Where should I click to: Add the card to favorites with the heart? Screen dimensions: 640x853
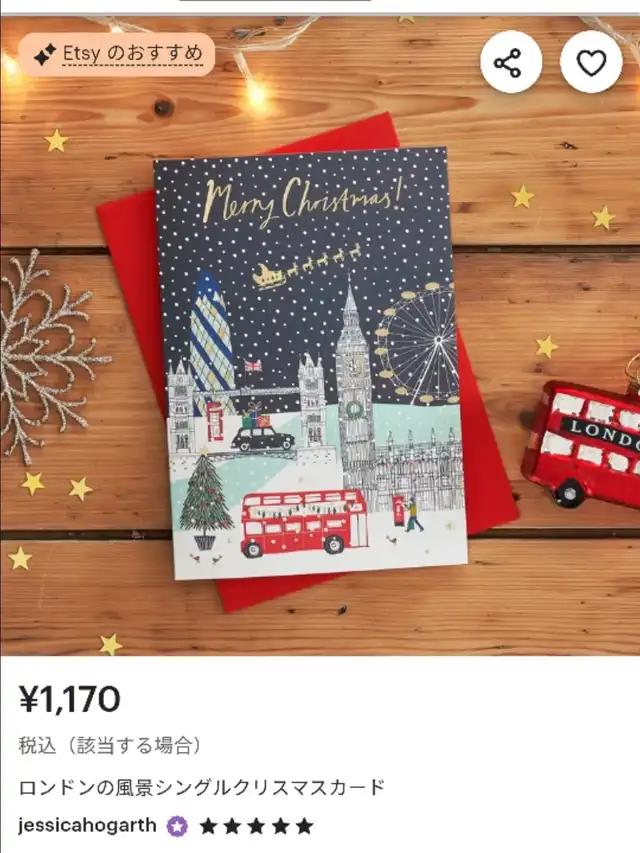pos(591,62)
